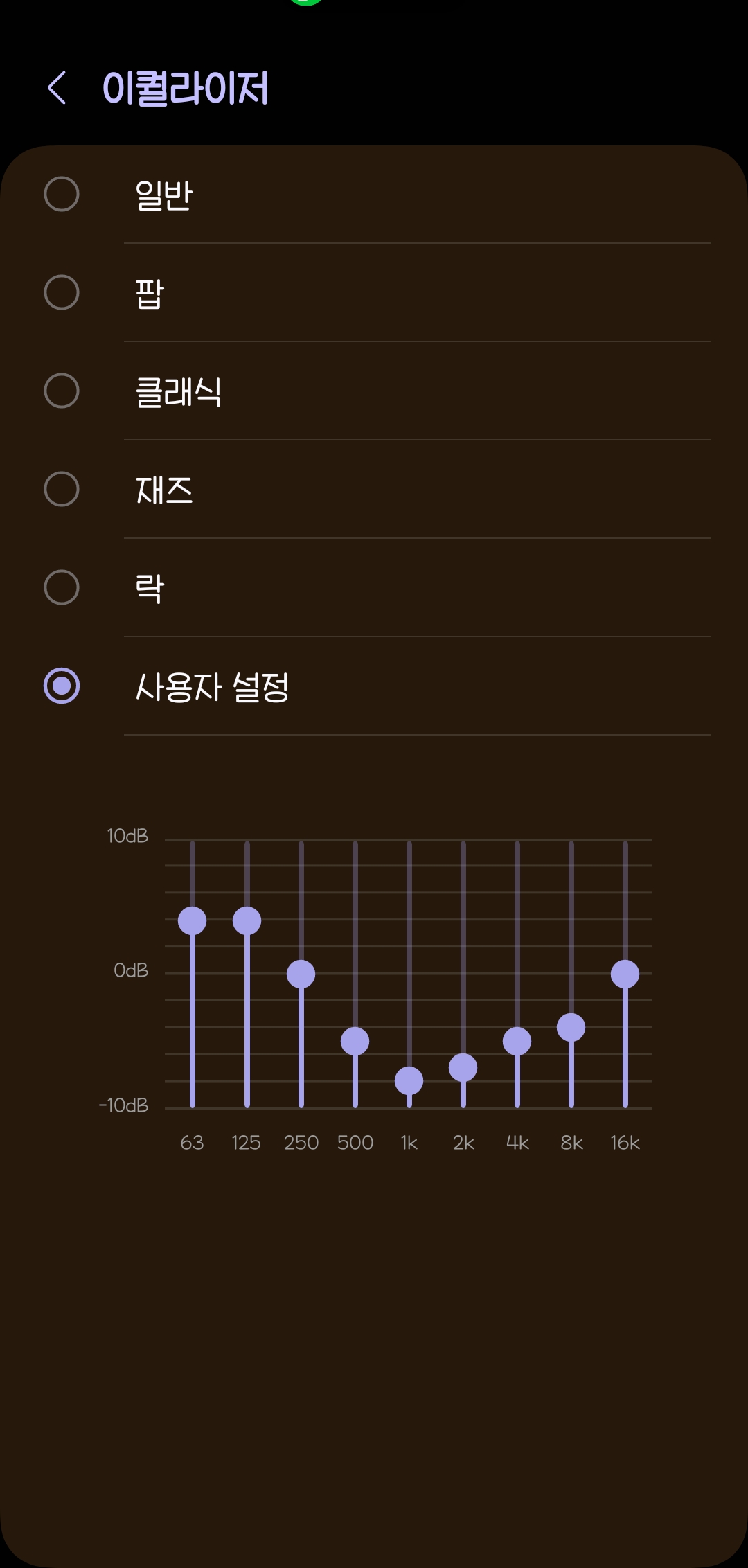Tap the 250 Hz band slider
The width and height of the screenshot is (748, 1568).
[x=301, y=974]
